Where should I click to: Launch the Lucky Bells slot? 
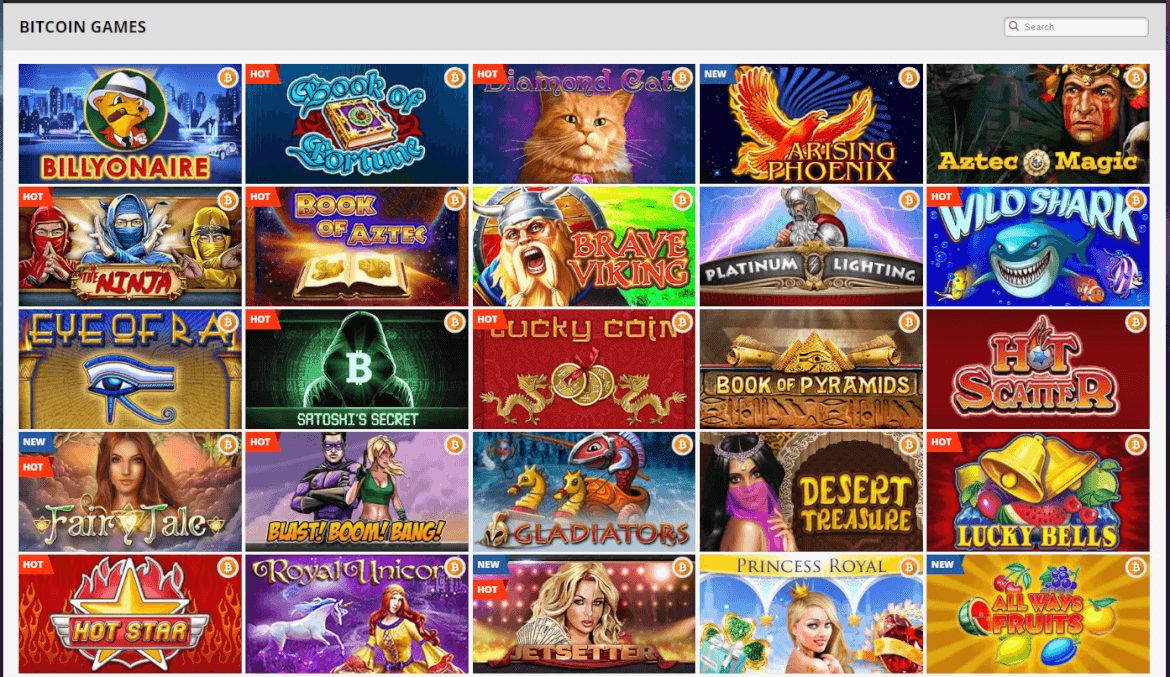click(x=1037, y=492)
